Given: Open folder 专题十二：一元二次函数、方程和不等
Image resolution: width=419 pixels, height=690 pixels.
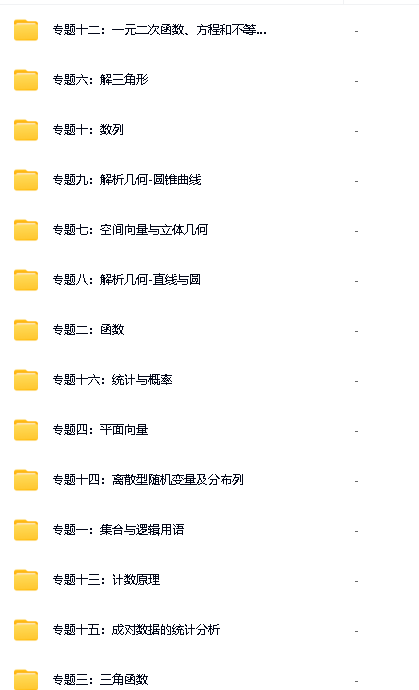Looking at the screenshot, I should click(159, 30).
